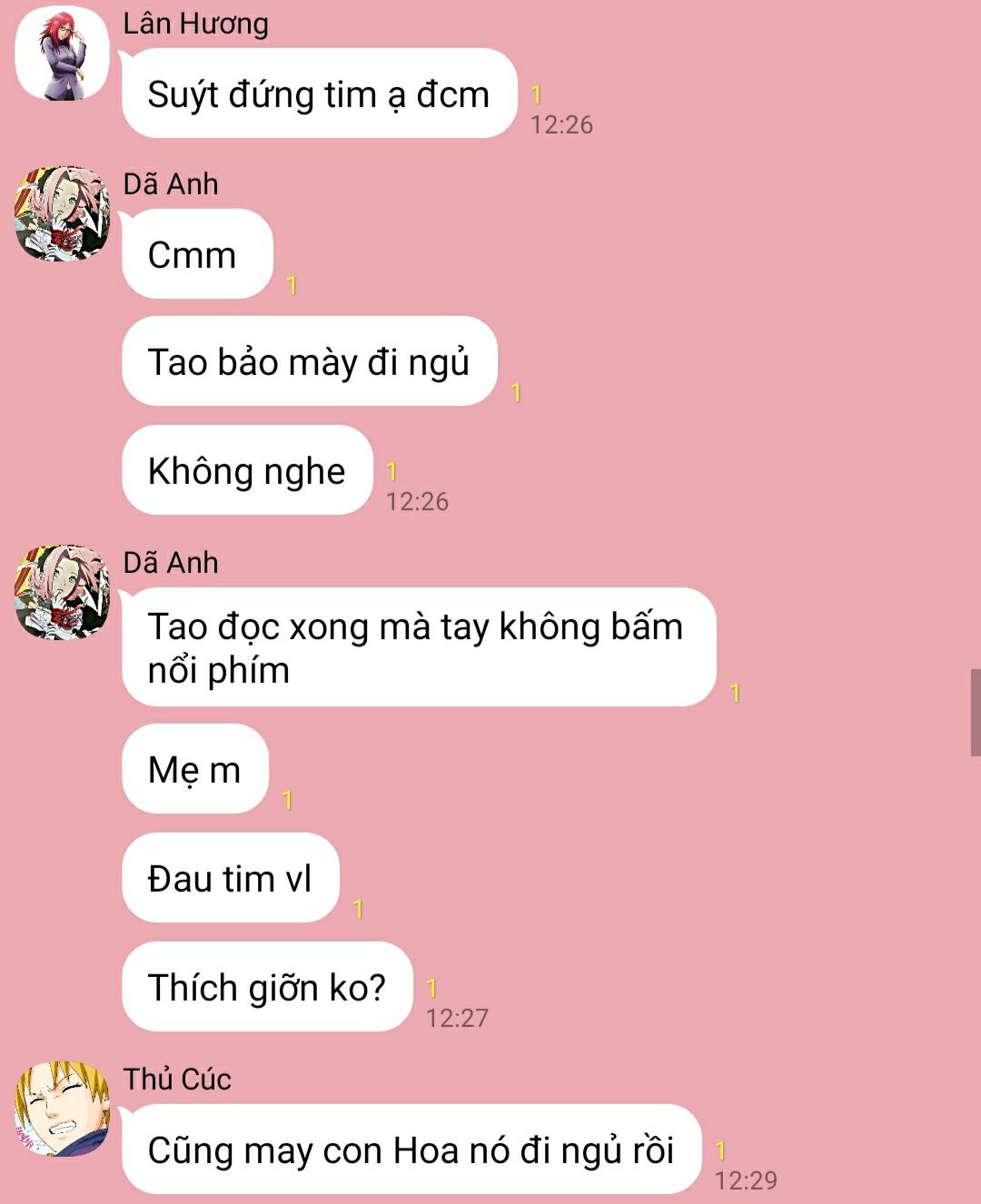Screen dimensions: 981x1204
Task: Open Dã Anh's avatar beside 'Tao đọc xong' message
Action: tap(62, 592)
